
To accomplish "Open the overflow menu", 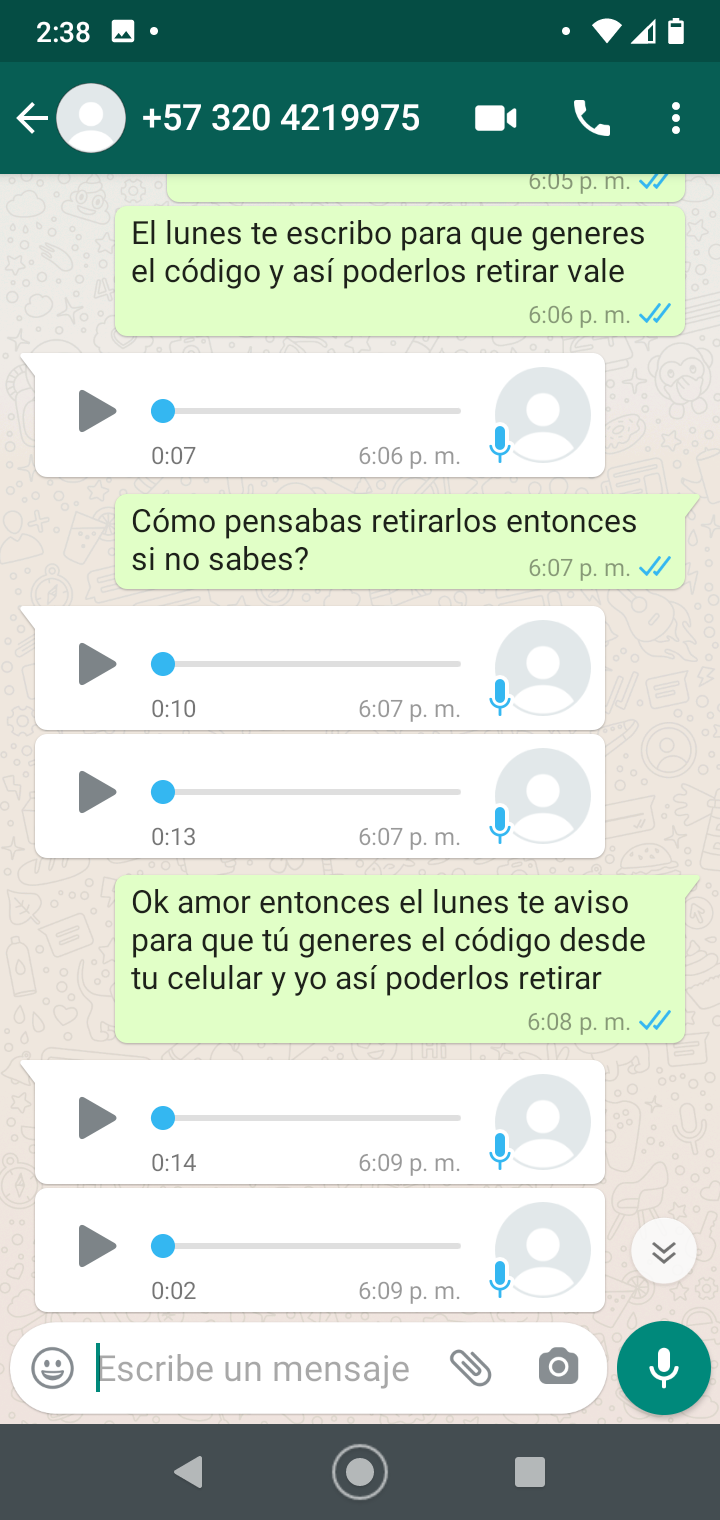I will click(676, 119).
